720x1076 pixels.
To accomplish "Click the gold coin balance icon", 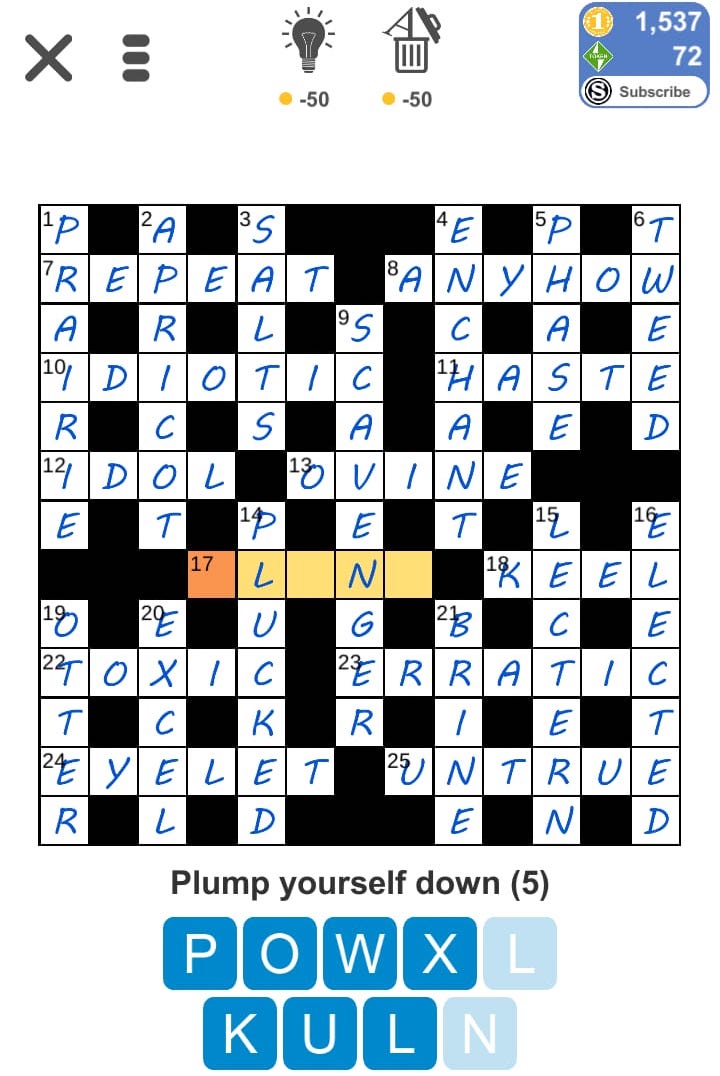I will pyautogui.click(x=597, y=22).
